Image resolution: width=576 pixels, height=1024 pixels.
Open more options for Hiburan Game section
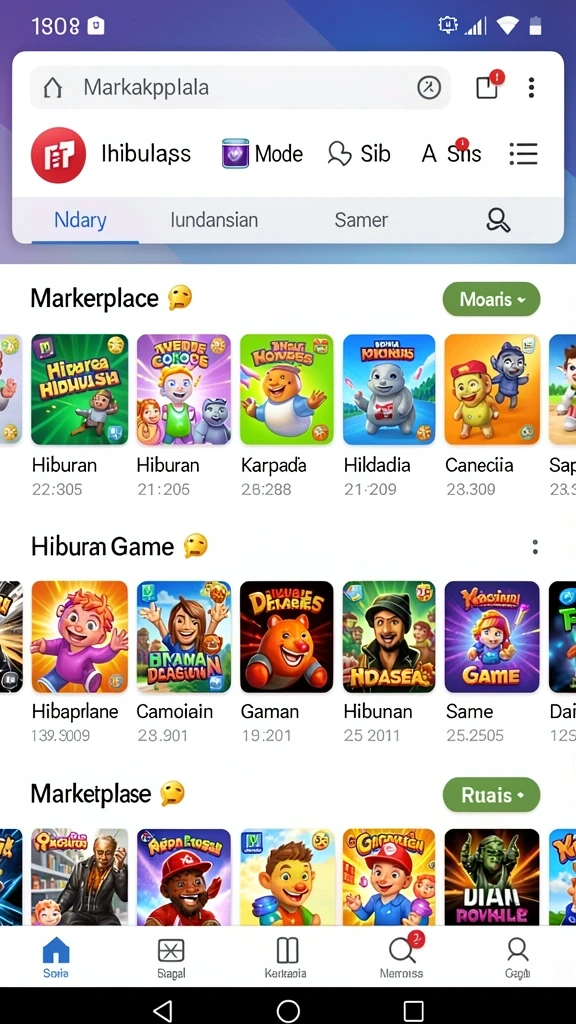coord(535,547)
